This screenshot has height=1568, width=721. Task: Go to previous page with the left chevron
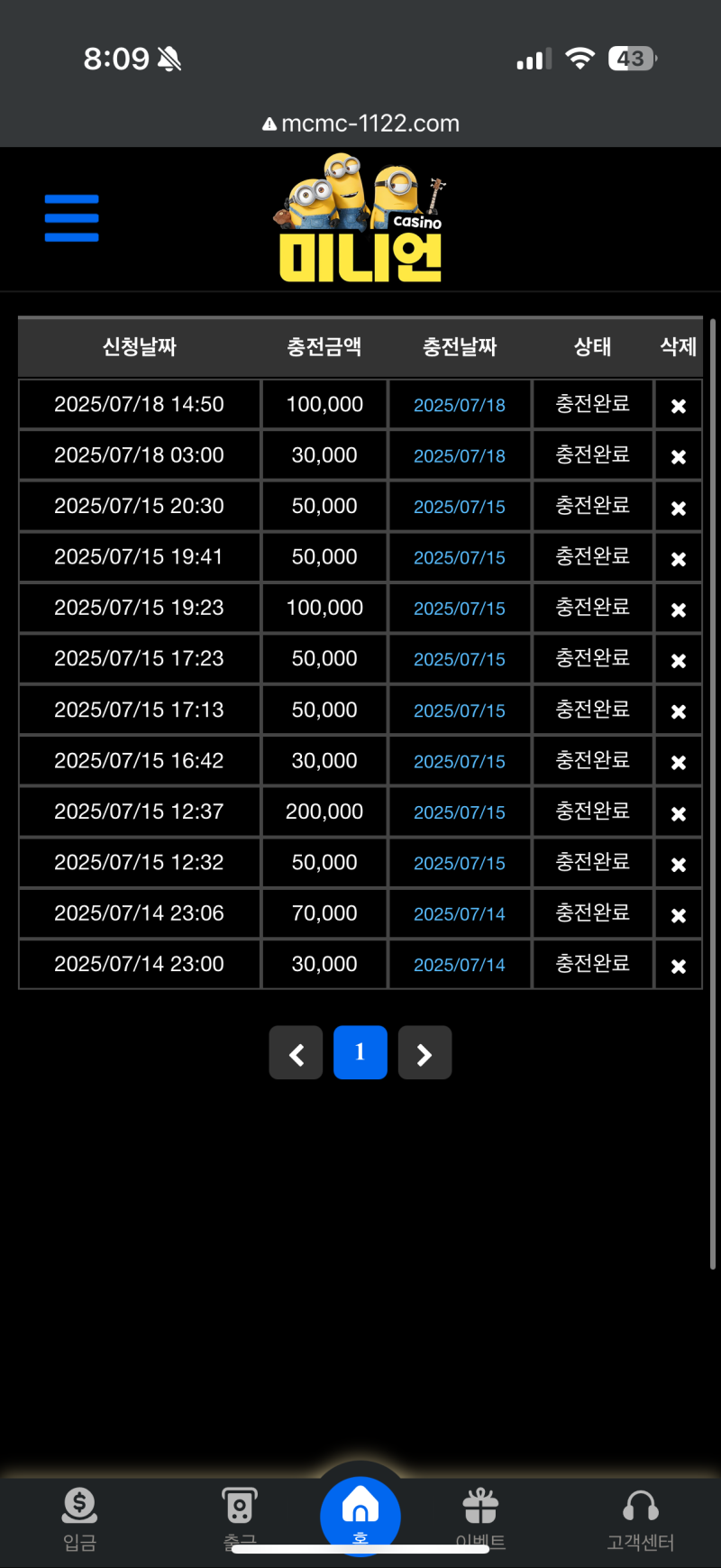tap(296, 1052)
